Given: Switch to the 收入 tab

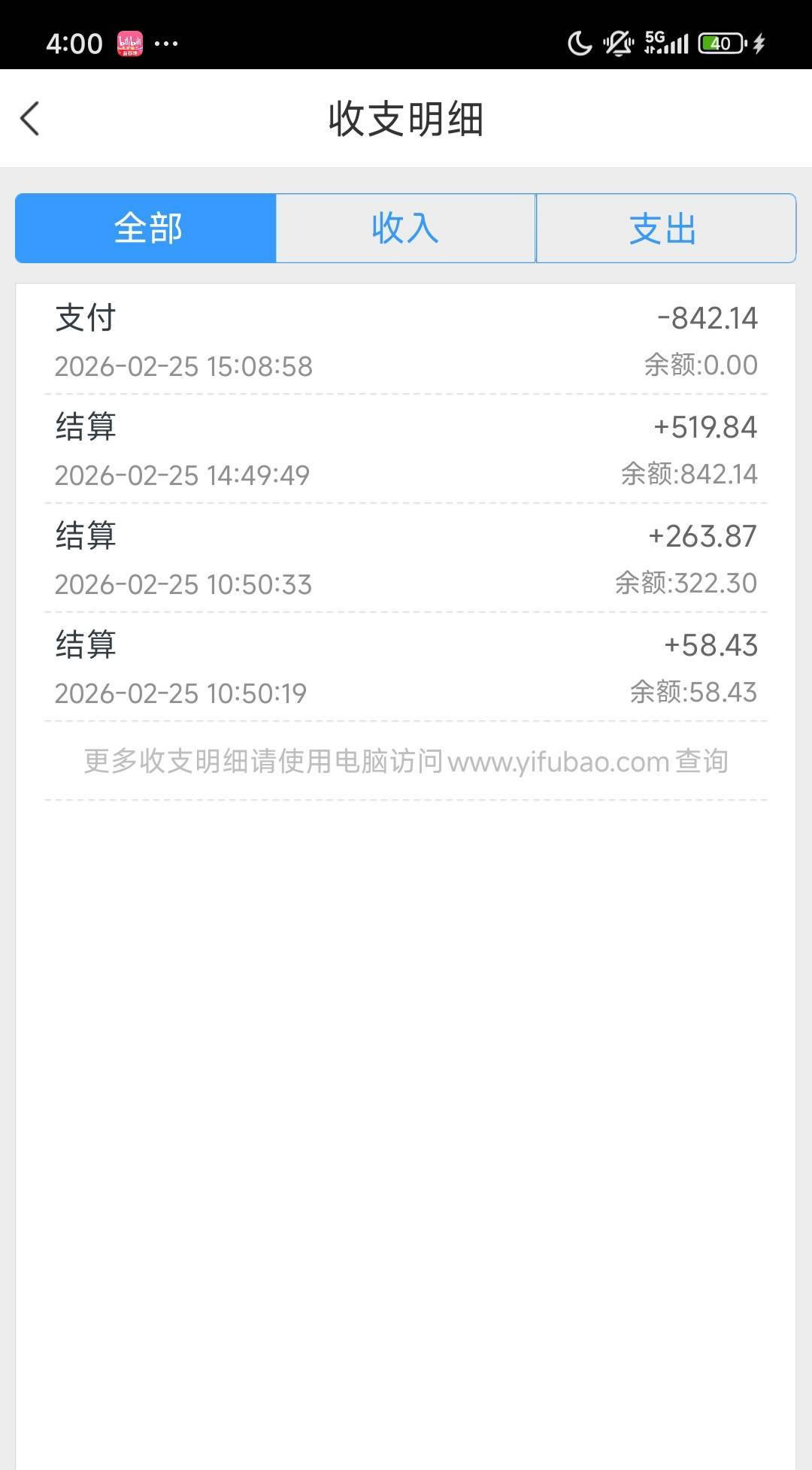Looking at the screenshot, I should (x=405, y=228).
